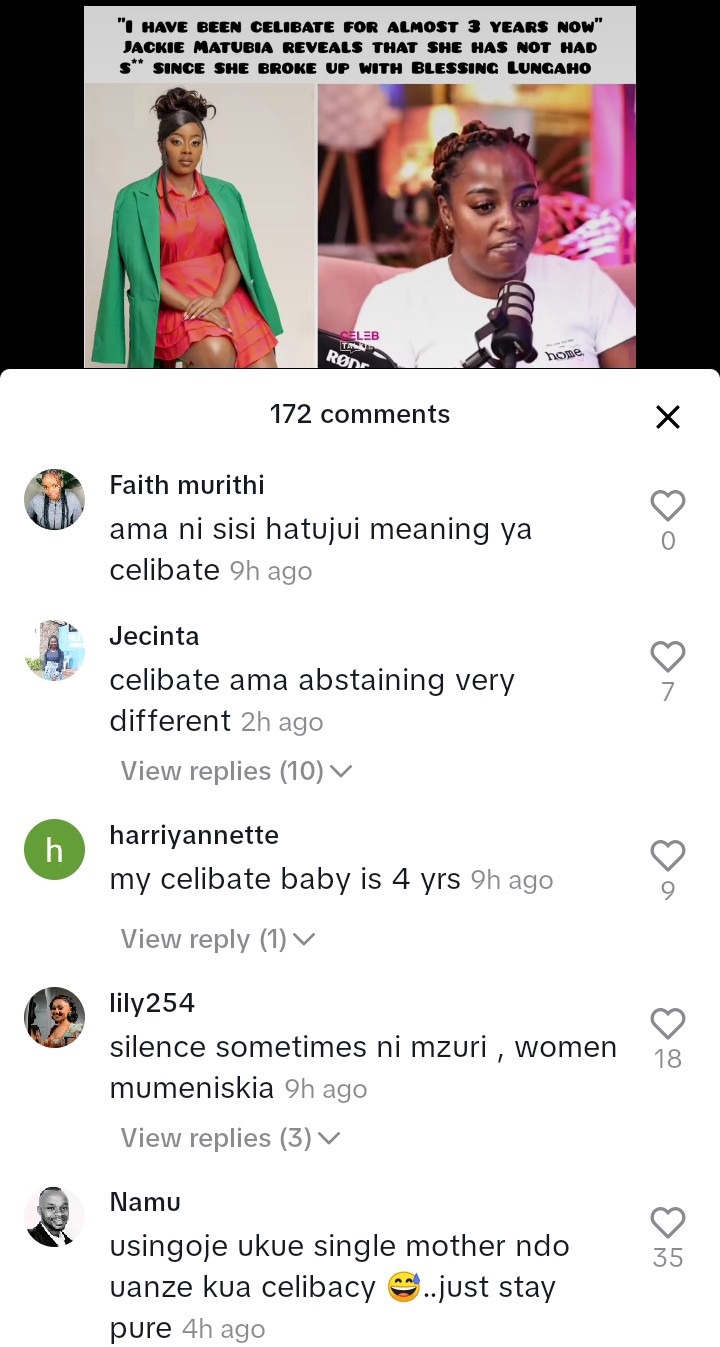Like Namu's comment
The height and width of the screenshot is (1347, 720).
pyautogui.click(x=668, y=1223)
